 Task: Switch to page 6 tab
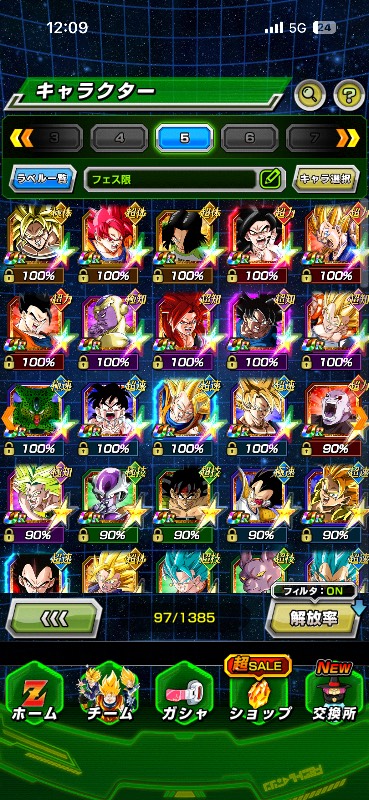(250, 137)
